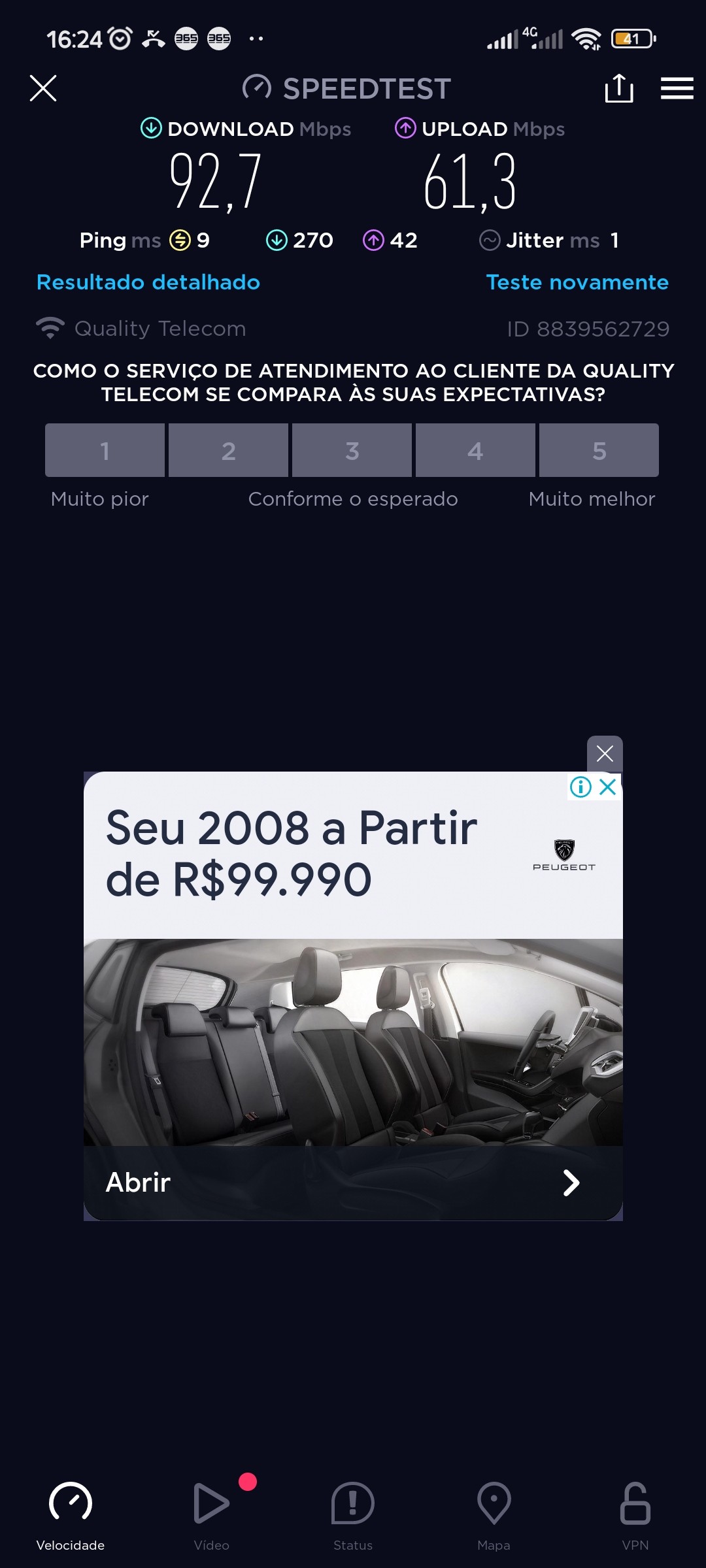
Task: Go to the VPN tab
Action: click(x=635, y=1514)
